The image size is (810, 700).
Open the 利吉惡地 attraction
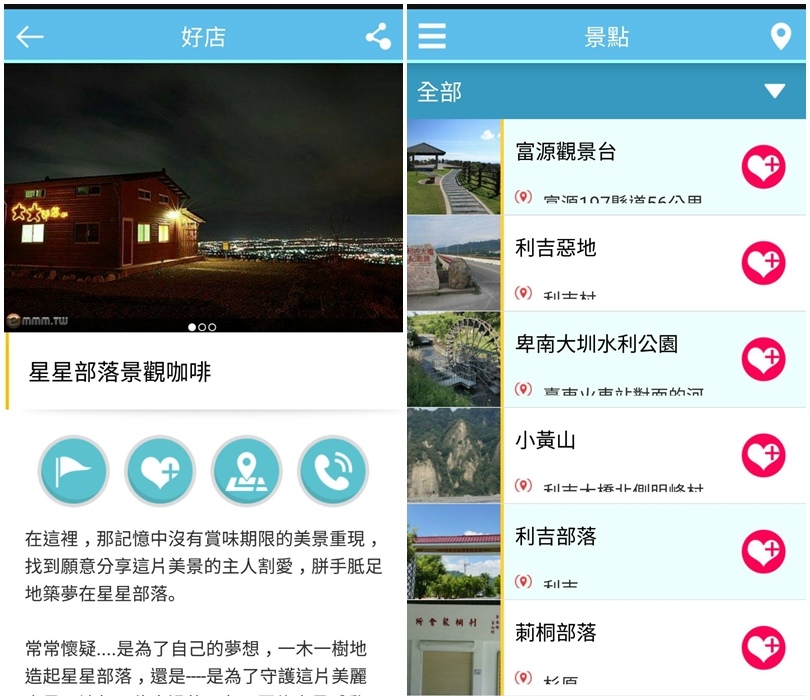[556, 248]
